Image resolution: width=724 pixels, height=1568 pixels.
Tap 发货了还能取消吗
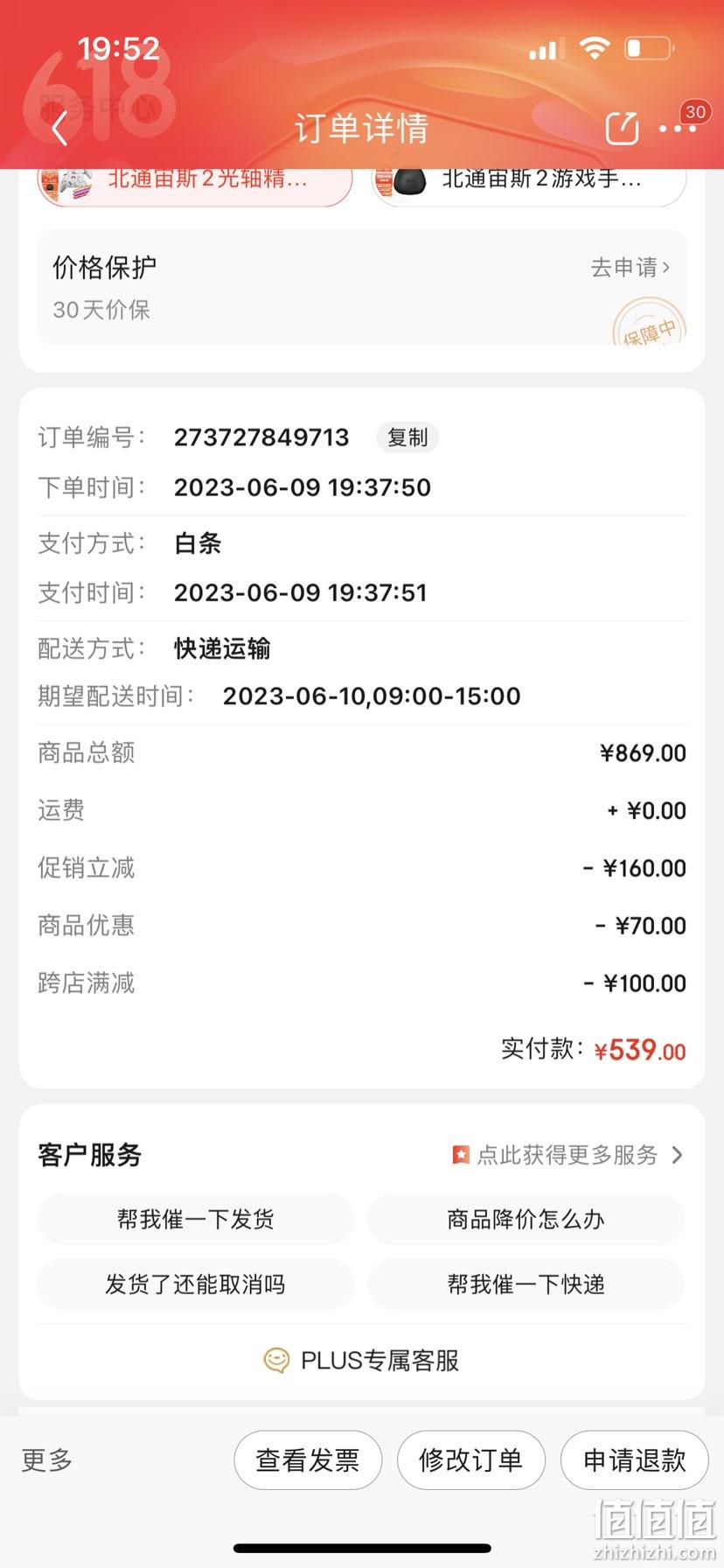pos(195,1284)
